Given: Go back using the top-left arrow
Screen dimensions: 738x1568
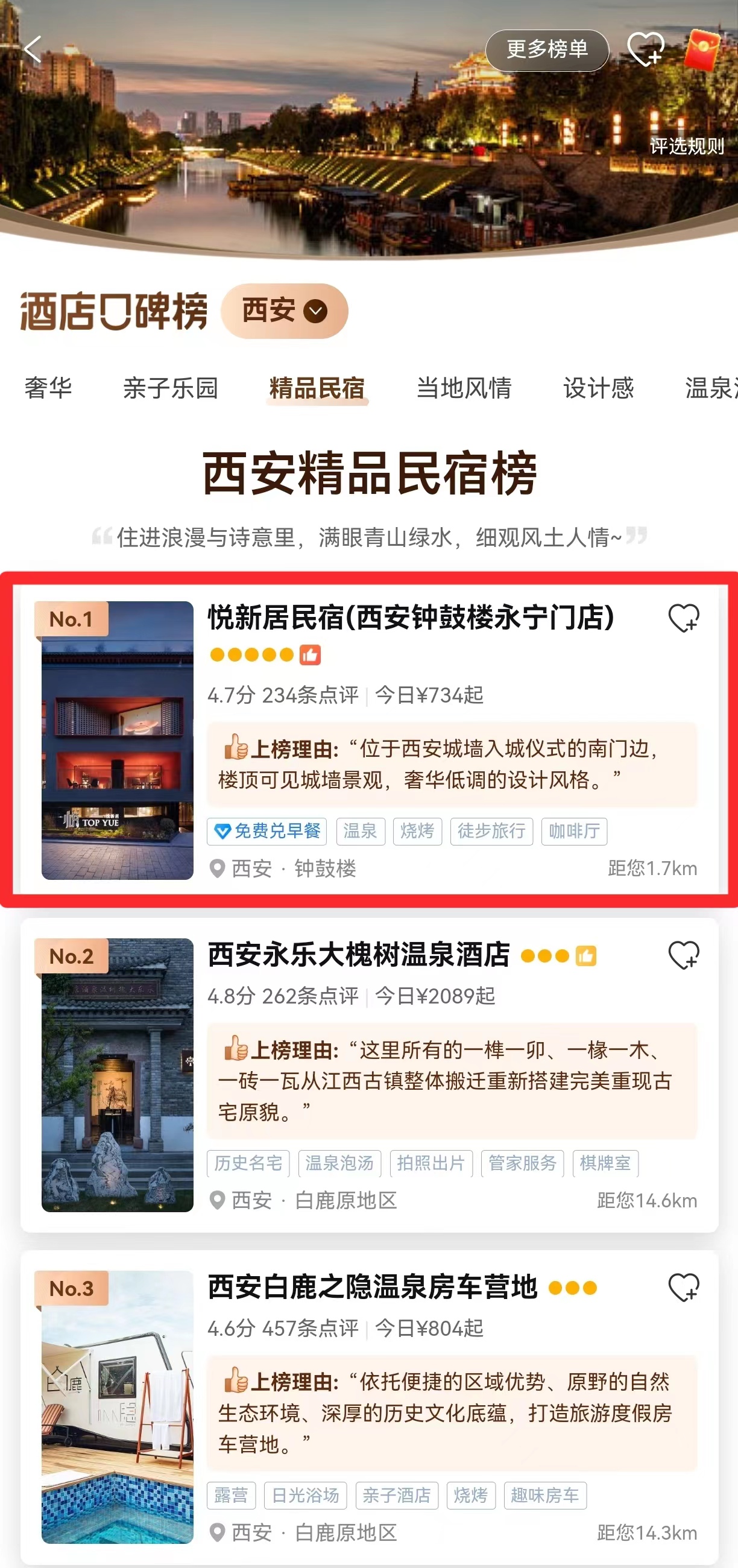Looking at the screenshot, I should pyautogui.click(x=33, y=49).
